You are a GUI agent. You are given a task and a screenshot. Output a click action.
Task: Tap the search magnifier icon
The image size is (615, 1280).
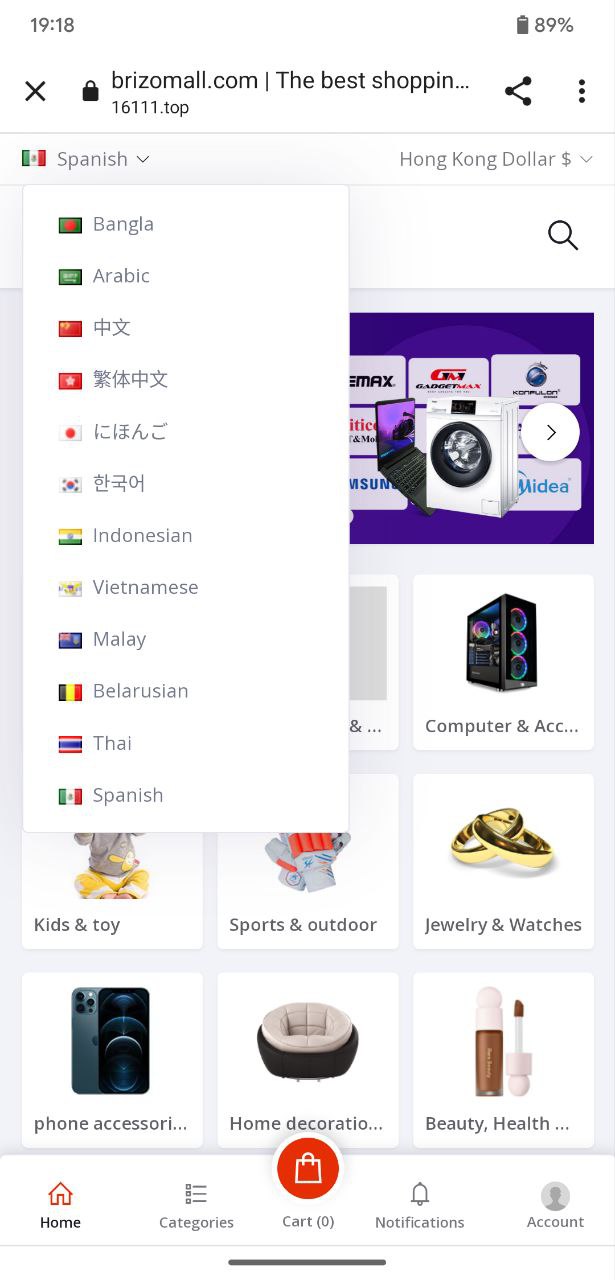coord(563,236)
